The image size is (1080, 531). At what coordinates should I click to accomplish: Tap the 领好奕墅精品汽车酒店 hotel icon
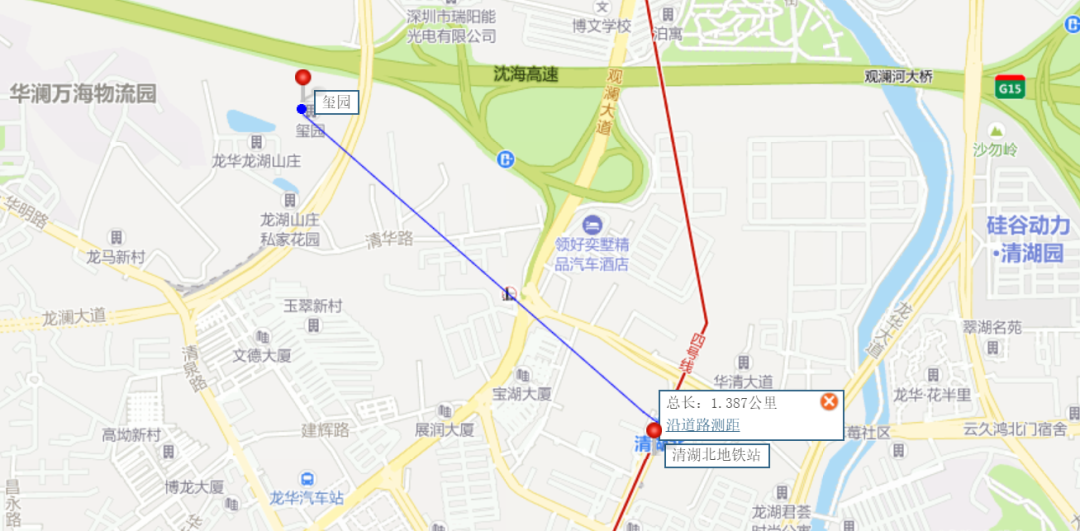pos(593,224)
